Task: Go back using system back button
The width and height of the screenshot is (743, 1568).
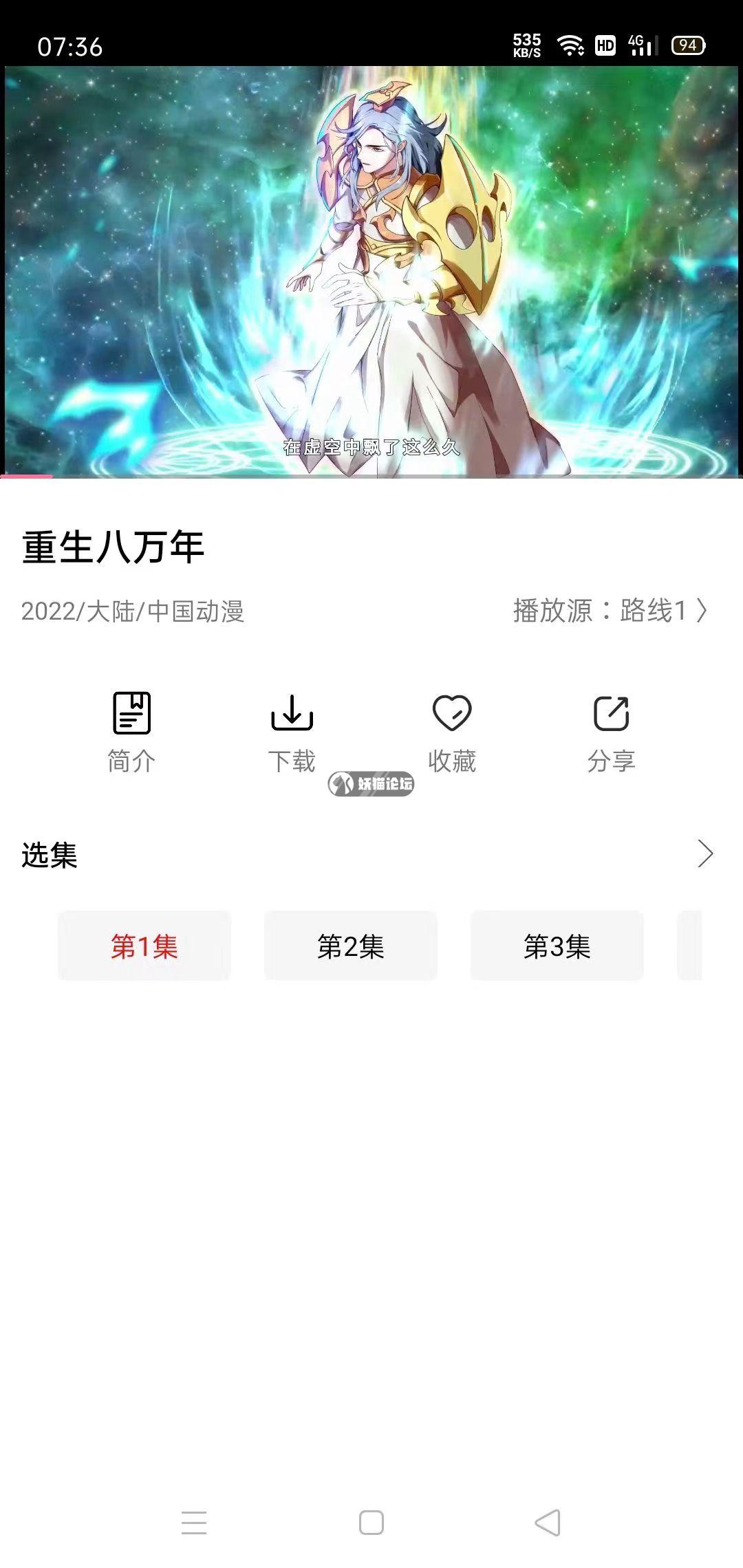Action: pos(548,1523)
